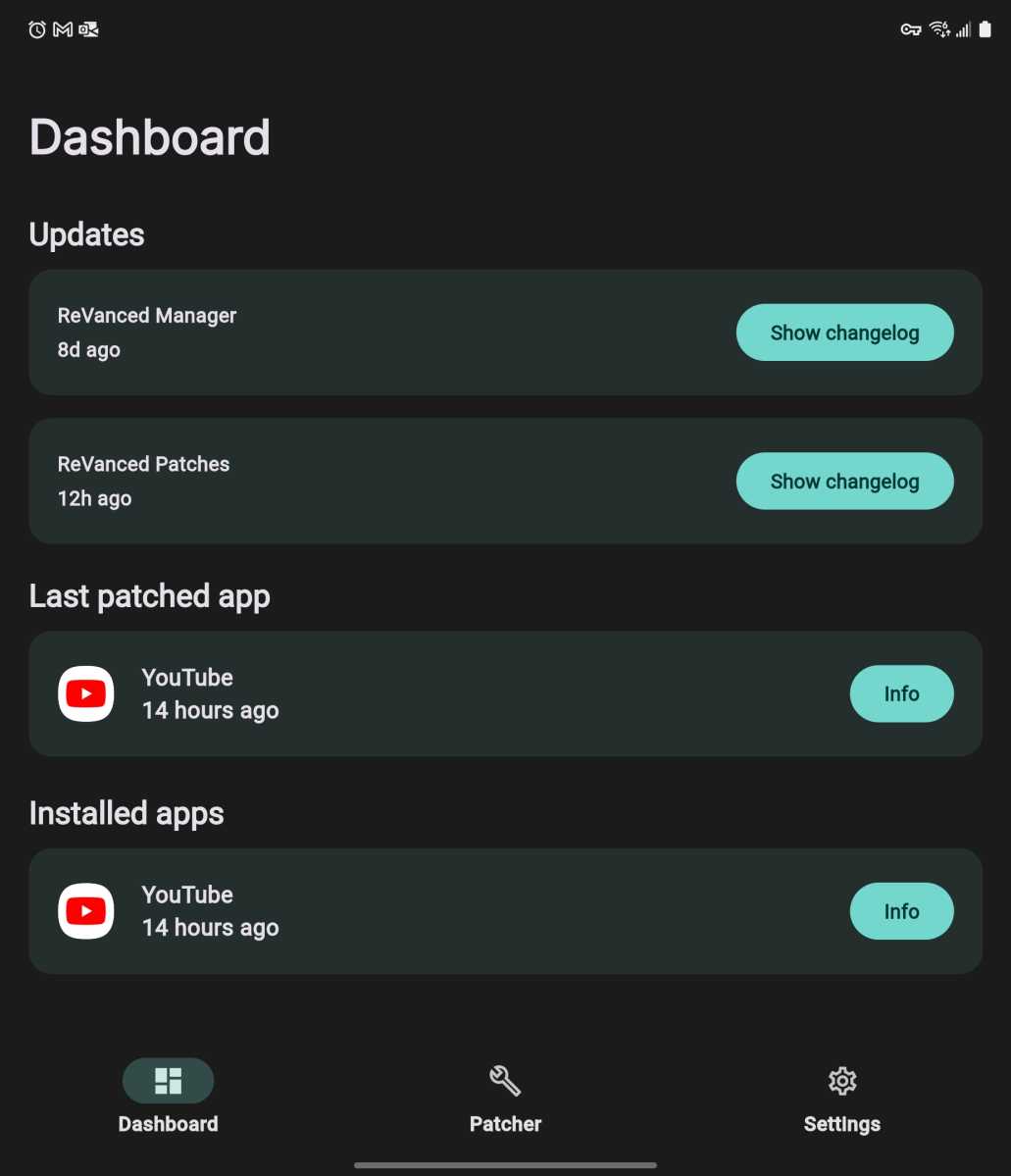Show changelog for ReVanced Patches

point(844,482)
